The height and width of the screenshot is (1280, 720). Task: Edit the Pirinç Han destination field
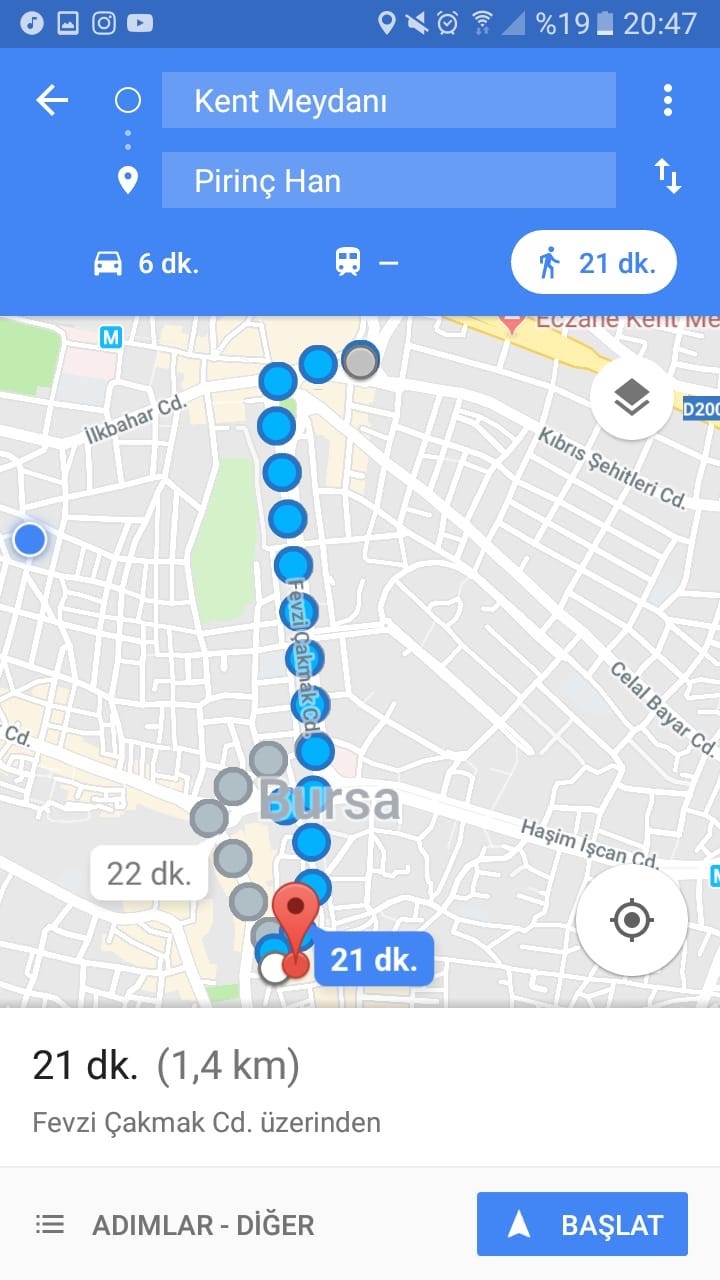[389, 180]
